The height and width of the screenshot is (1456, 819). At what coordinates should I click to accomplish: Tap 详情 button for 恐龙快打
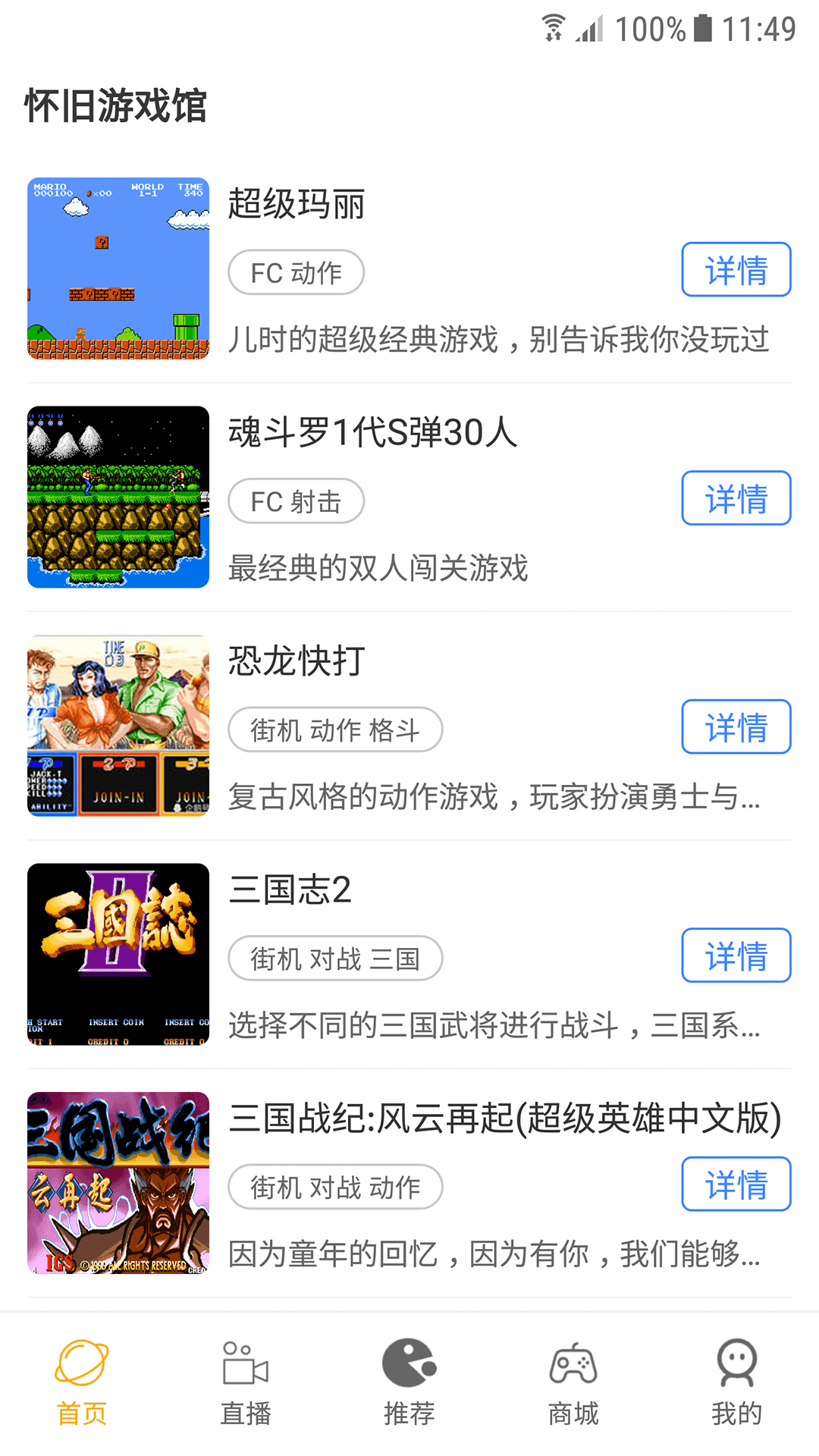point(736,726)
